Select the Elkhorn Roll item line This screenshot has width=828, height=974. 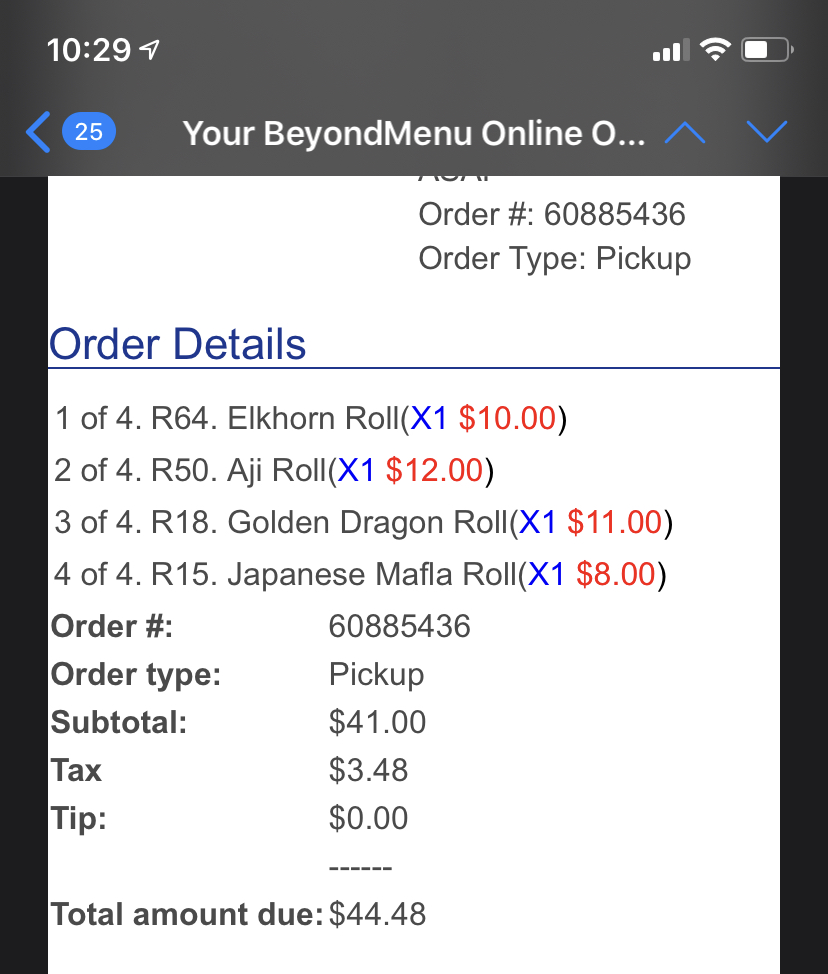tap(308, 418)
